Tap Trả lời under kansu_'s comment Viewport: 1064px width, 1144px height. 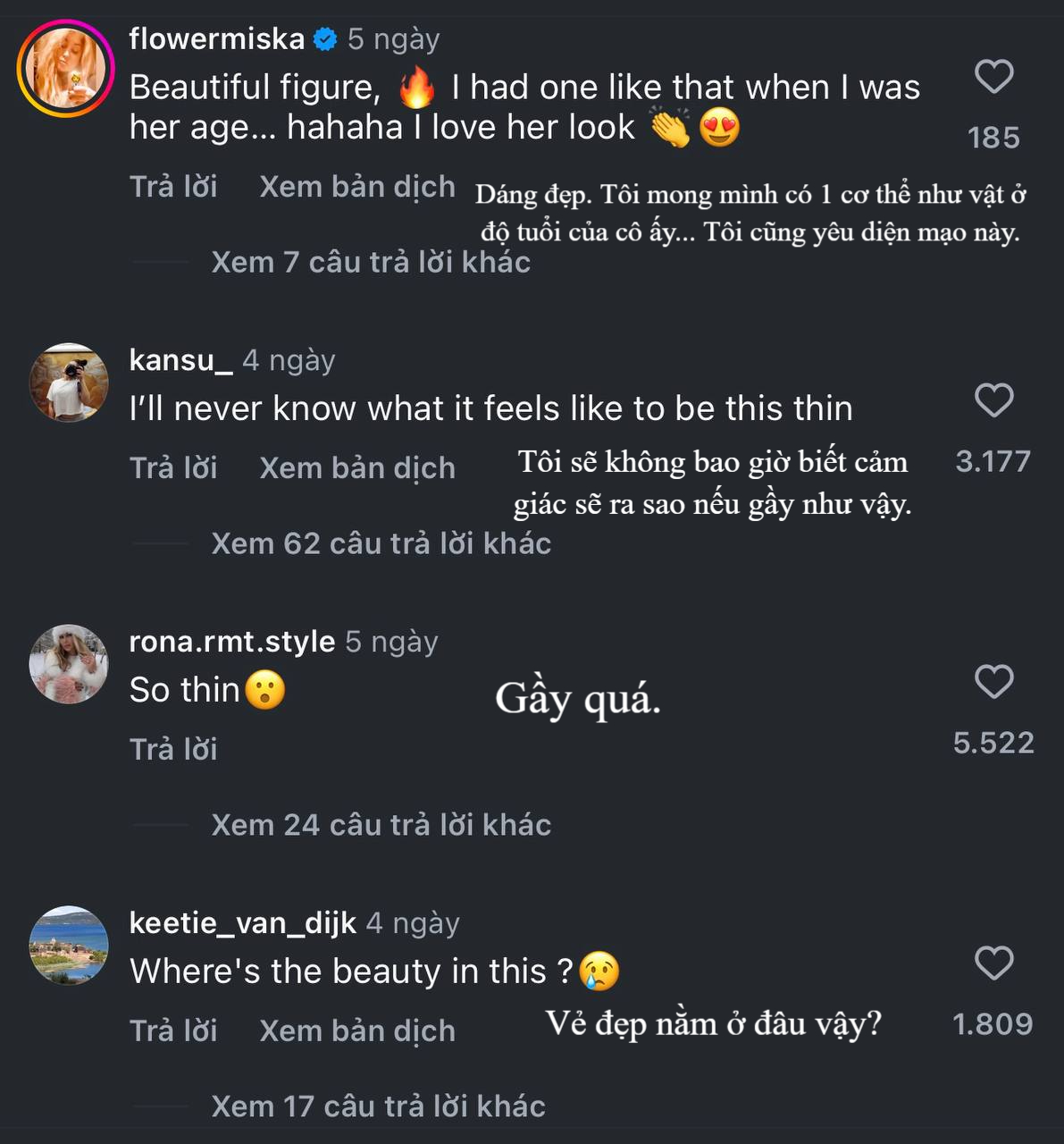point(173,467)
